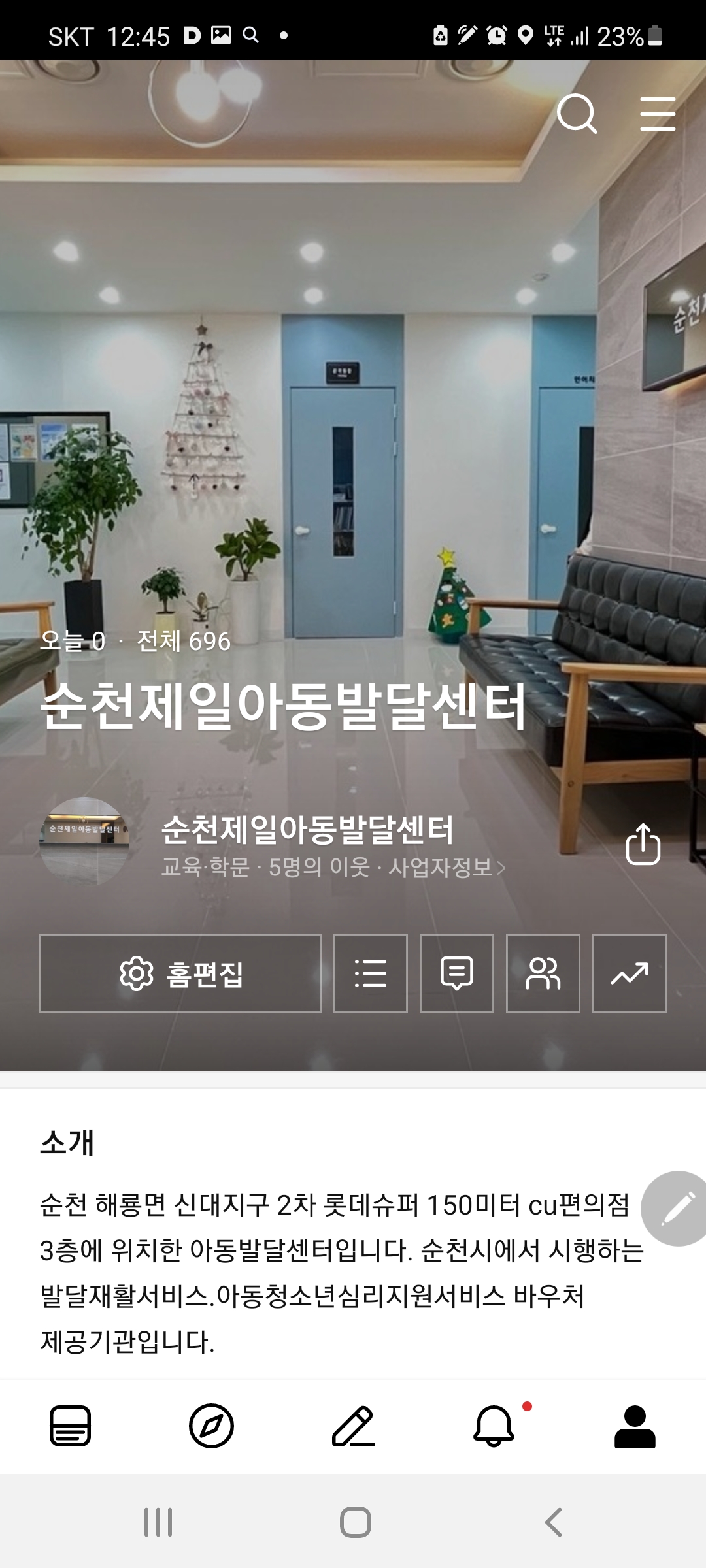
Task: Write a new post from bottom bar
Action: 353,1426
